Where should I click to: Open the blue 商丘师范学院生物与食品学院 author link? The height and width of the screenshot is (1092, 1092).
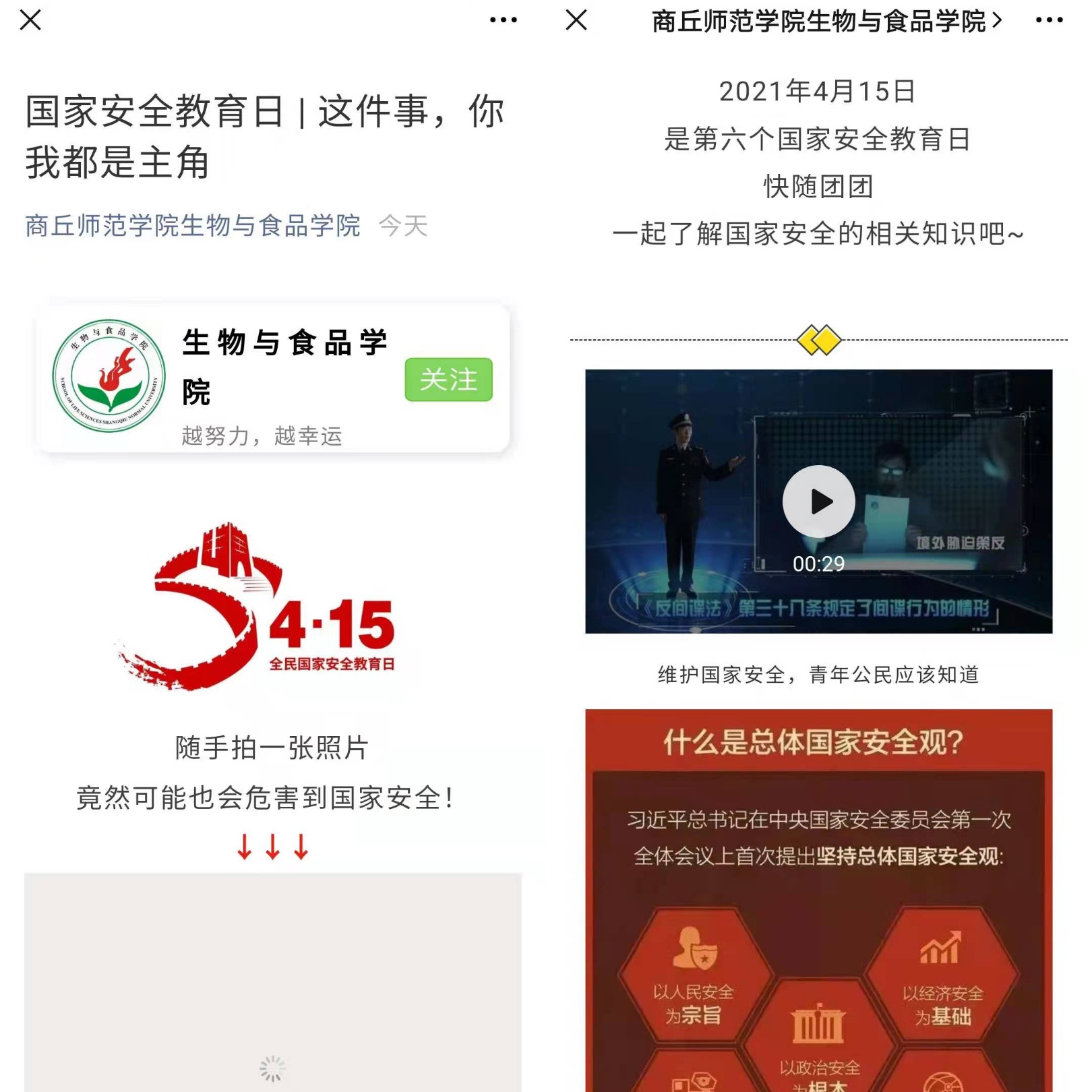click(x=193, y=226)
